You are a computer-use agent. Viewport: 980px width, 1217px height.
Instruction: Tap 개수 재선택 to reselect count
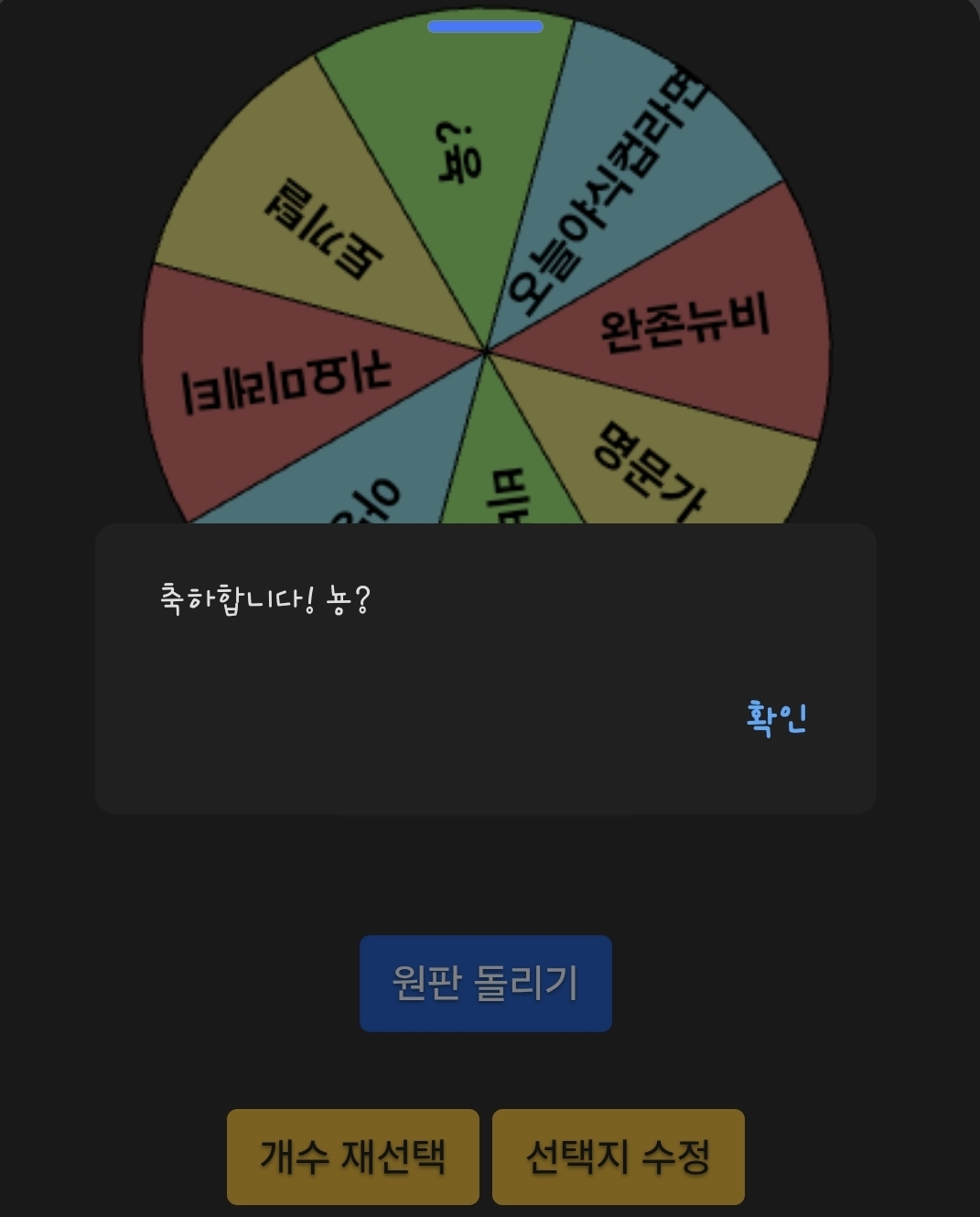click(353, 1157)
